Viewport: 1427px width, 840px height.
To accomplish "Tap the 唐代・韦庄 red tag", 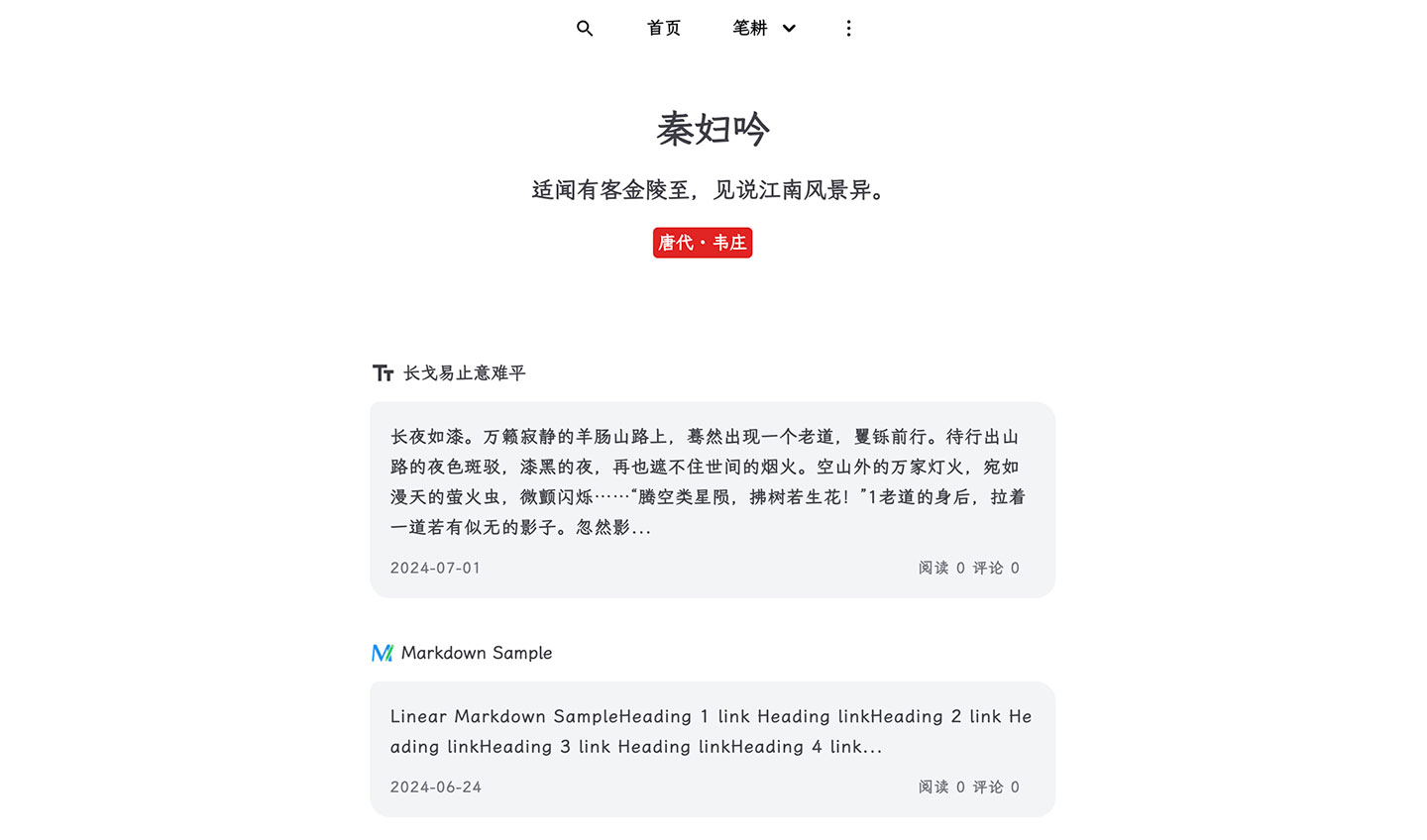I will 703,243.
